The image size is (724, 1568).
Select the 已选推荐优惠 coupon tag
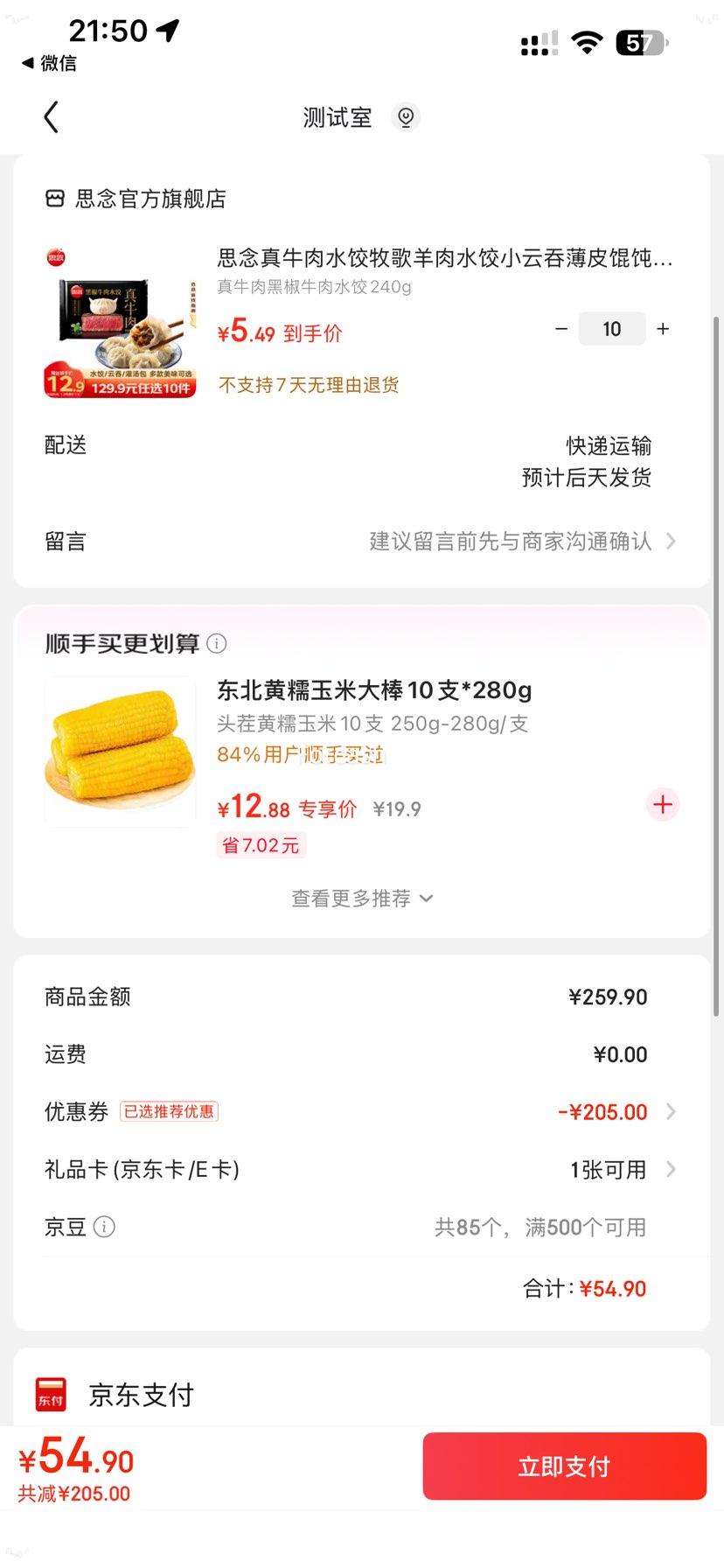coord(170,1111)
